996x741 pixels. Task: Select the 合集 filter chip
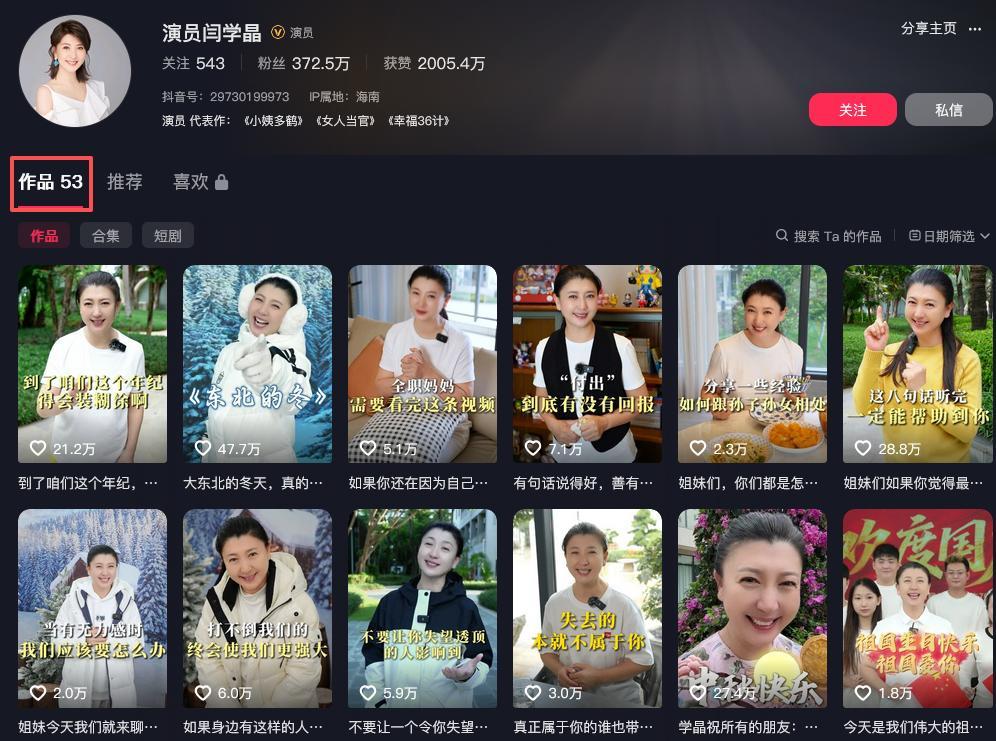[105, 236]
